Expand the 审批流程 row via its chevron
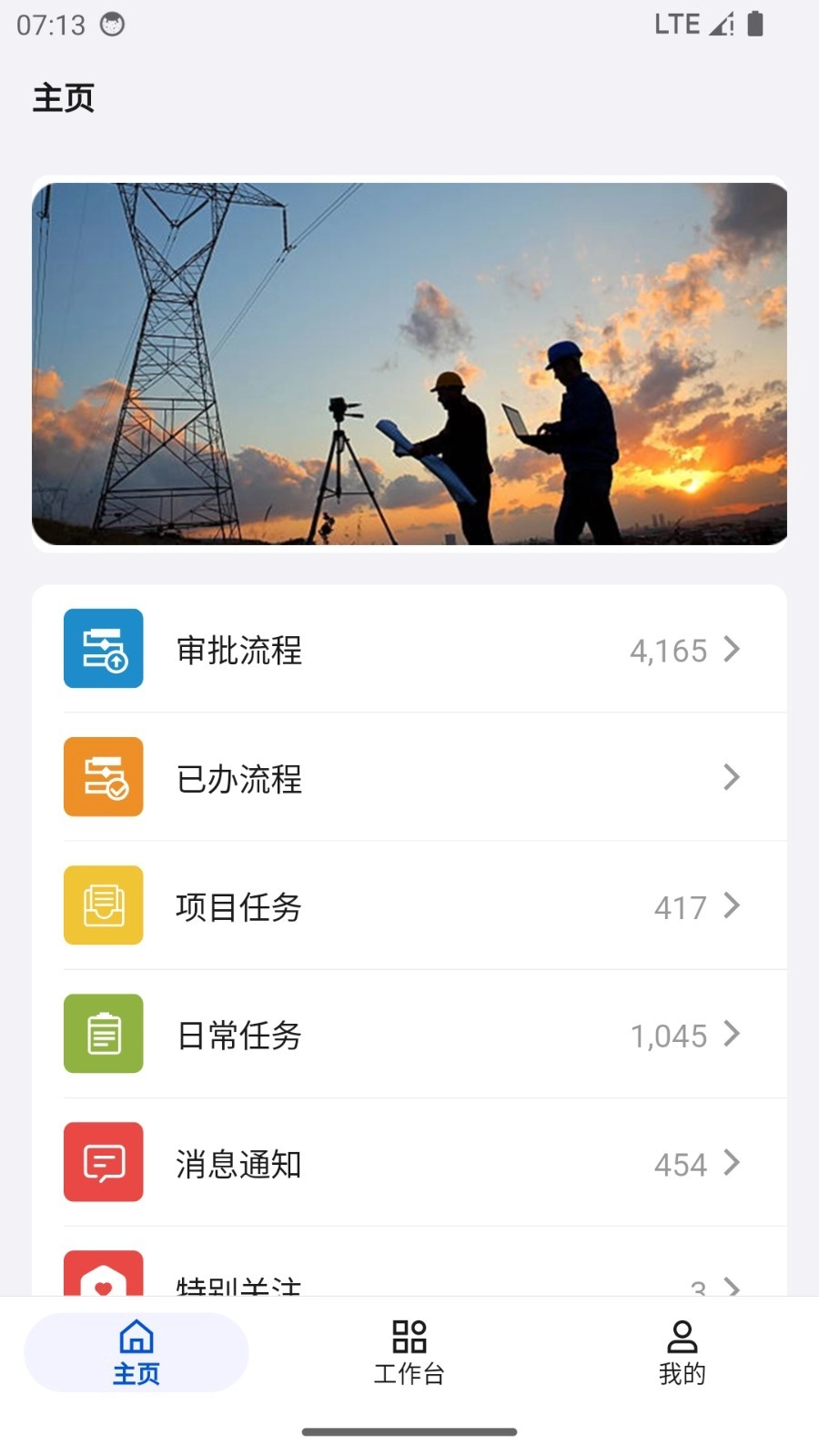This screenshot has height=1456, width=819. coord(733,649)
